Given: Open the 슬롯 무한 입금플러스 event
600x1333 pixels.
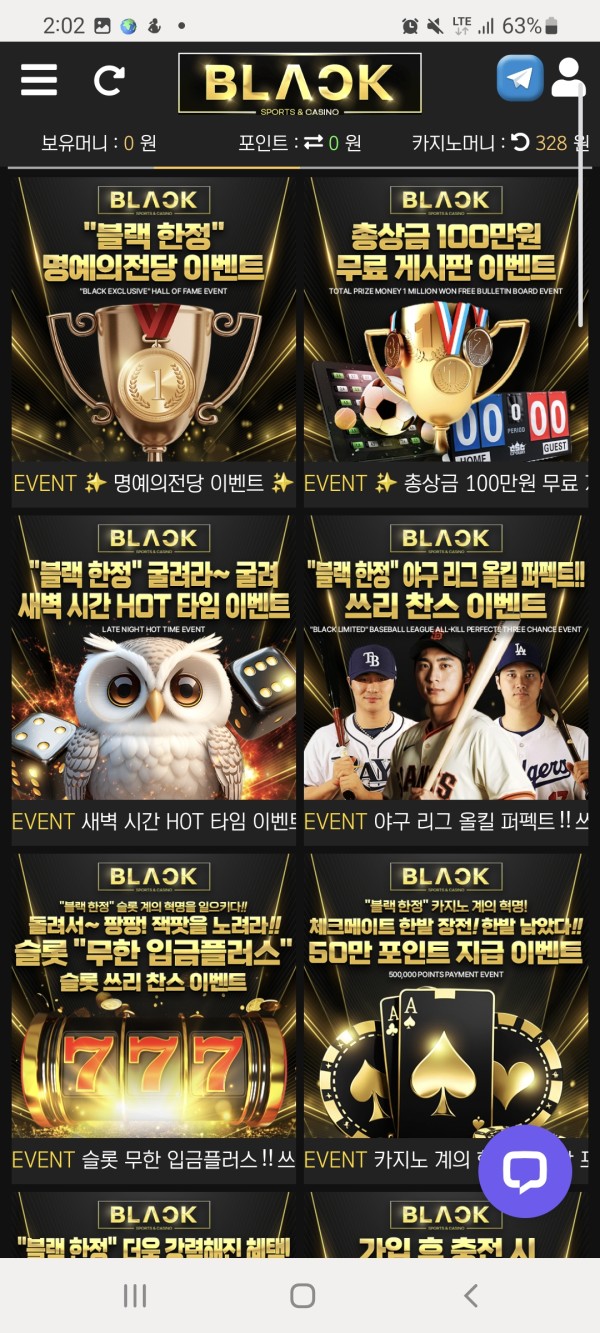Looking at the screenshot, I should click(153, 1010).
